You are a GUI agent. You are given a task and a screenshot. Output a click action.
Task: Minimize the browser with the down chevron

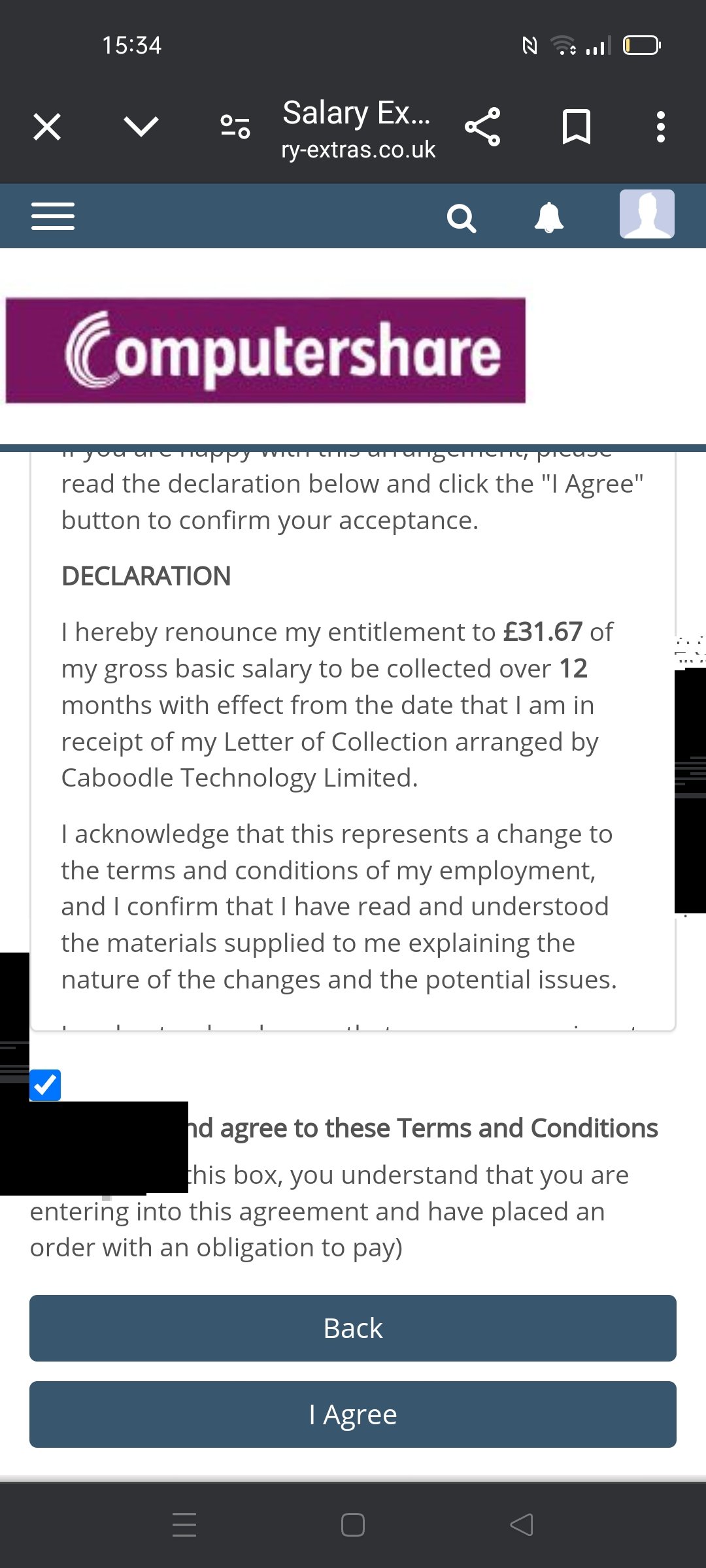(x=141, y=127)
